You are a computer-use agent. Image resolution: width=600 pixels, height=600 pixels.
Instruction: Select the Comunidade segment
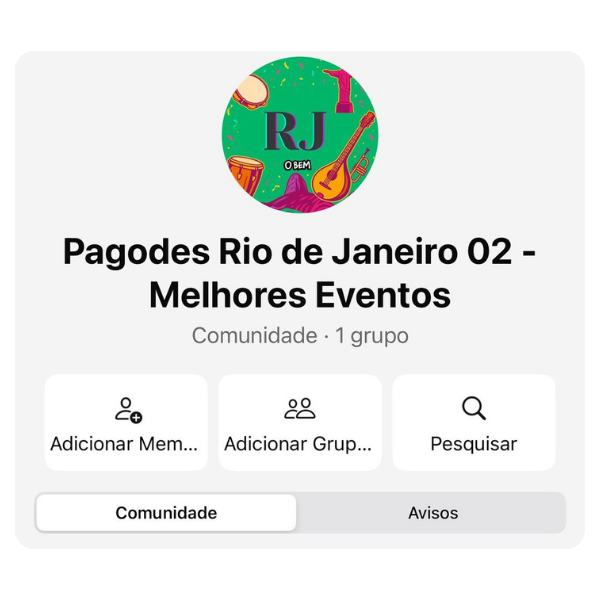[x=166, y=513]
